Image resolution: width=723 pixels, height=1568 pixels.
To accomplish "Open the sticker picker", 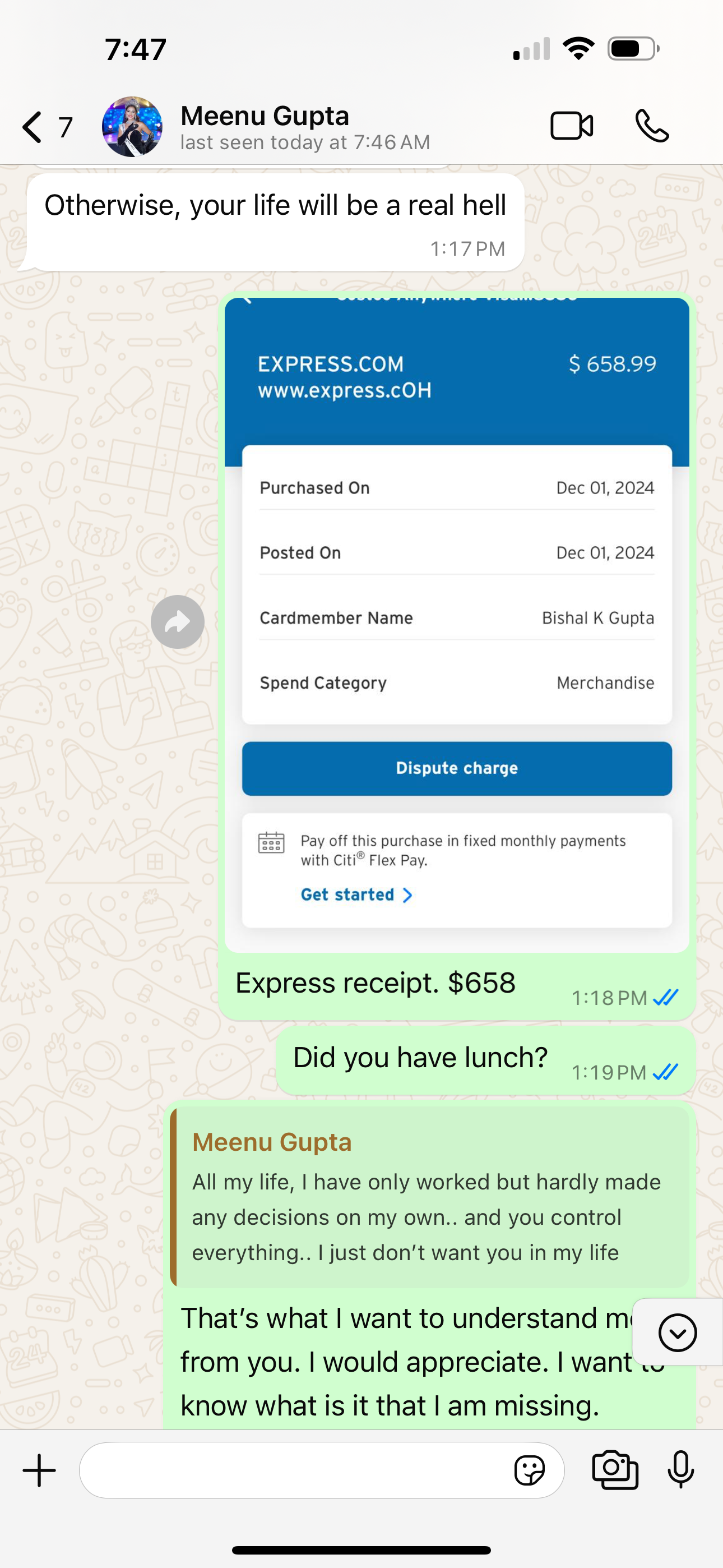I will [x=529, y=1470].
